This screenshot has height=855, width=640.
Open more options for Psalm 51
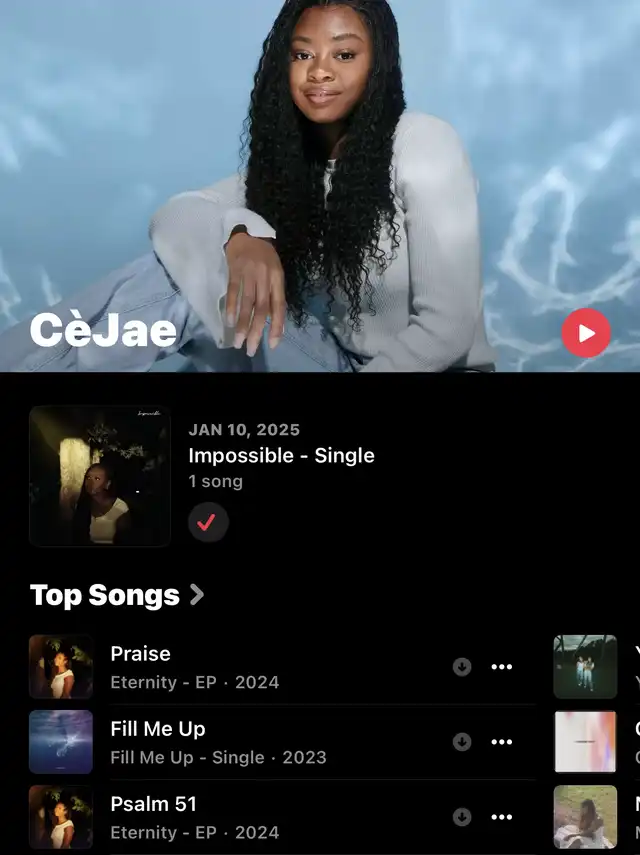(502, 817)
